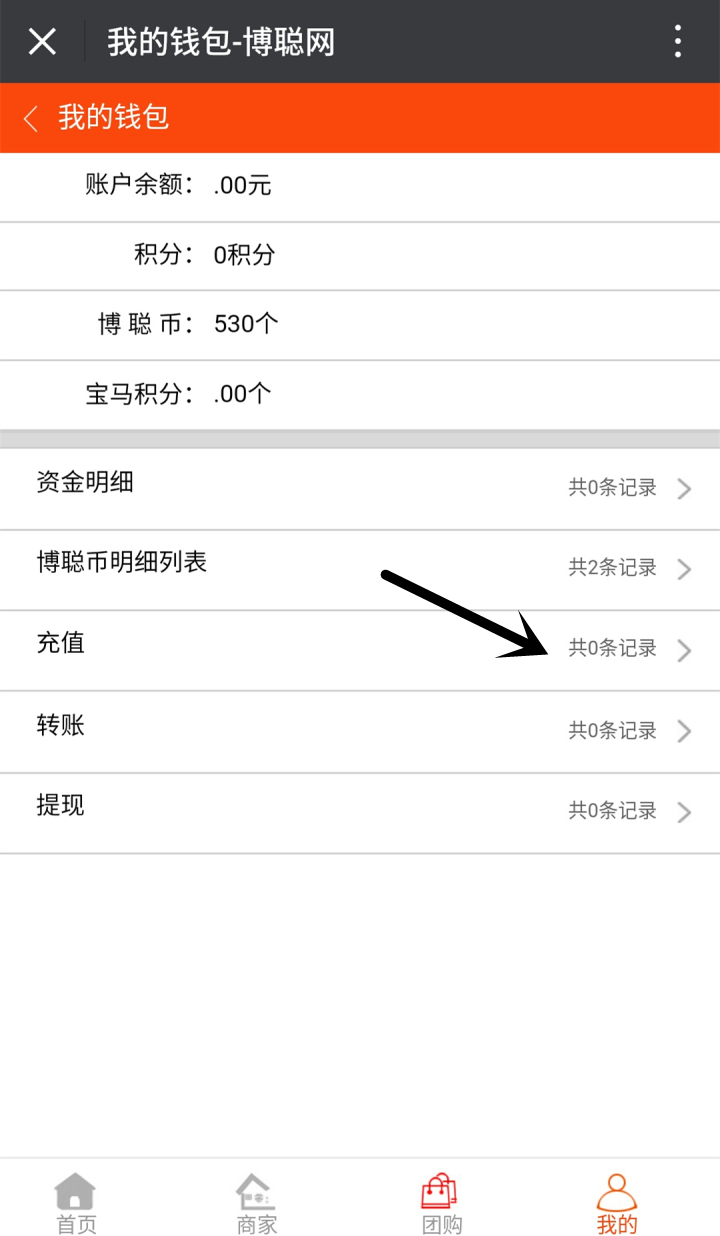Open the three-dot overflow menu

click(678, 42)
